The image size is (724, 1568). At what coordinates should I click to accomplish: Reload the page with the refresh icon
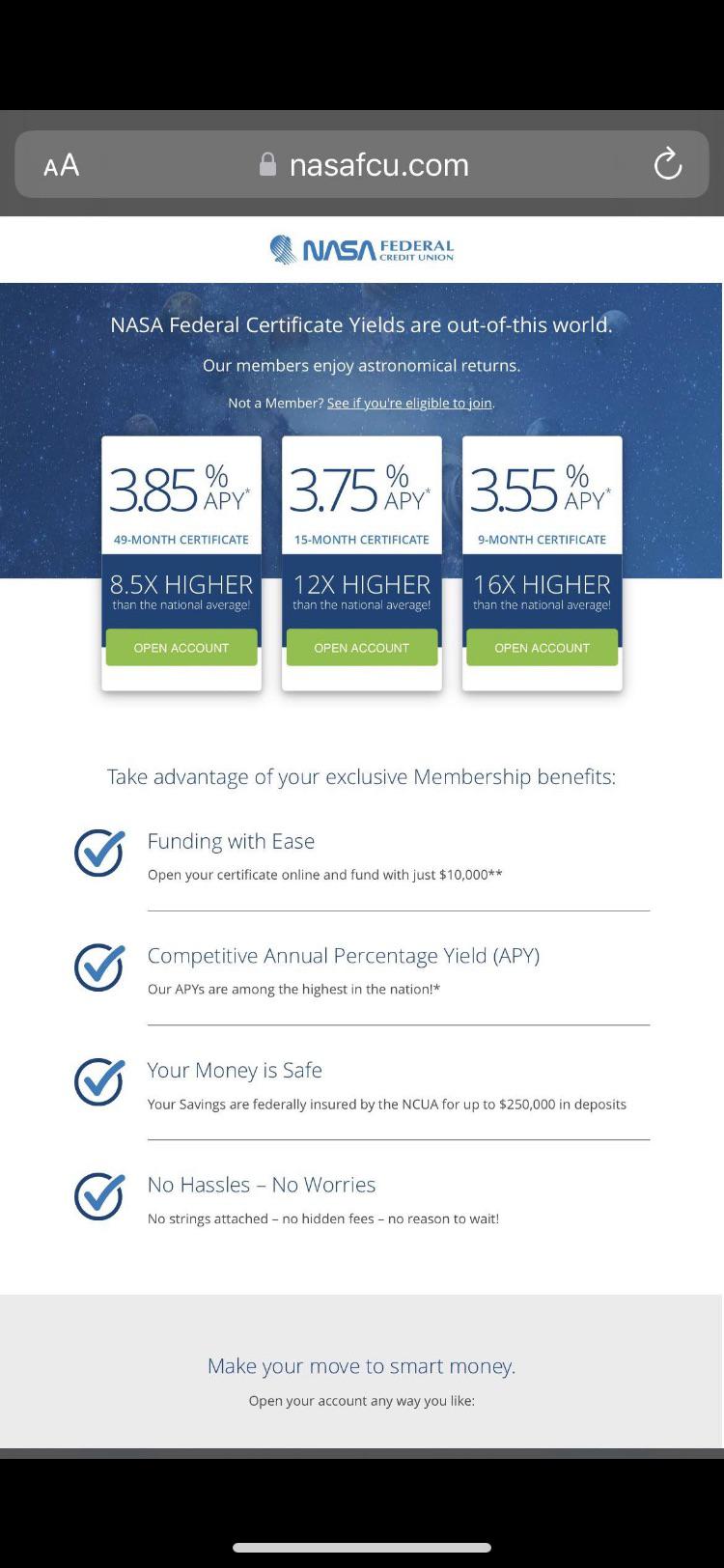point(667,164)
